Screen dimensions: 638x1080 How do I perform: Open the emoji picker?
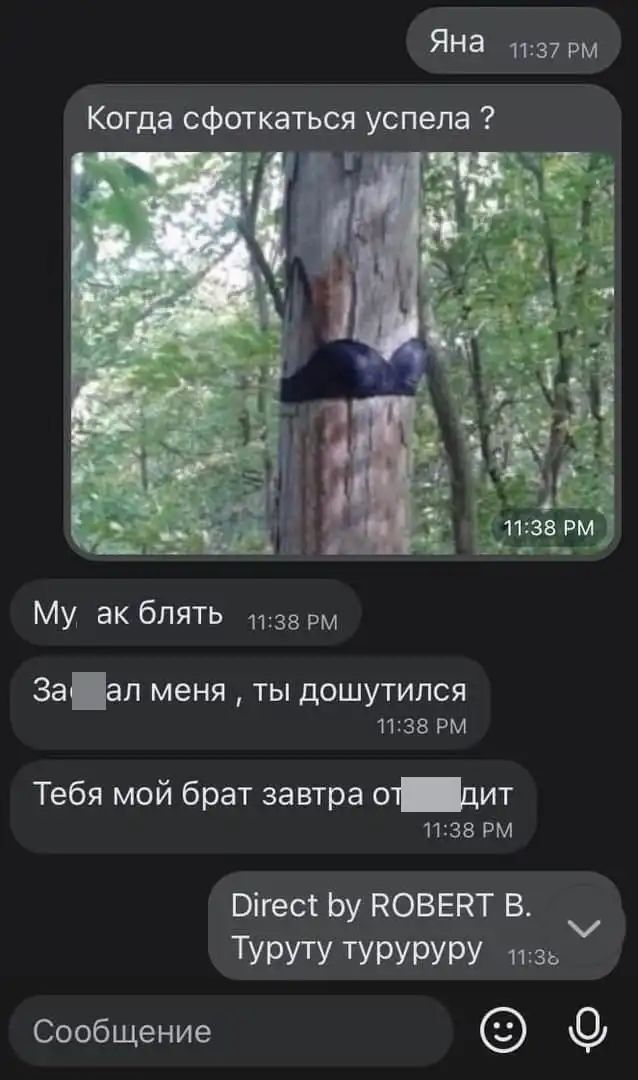click(503, 1030)
